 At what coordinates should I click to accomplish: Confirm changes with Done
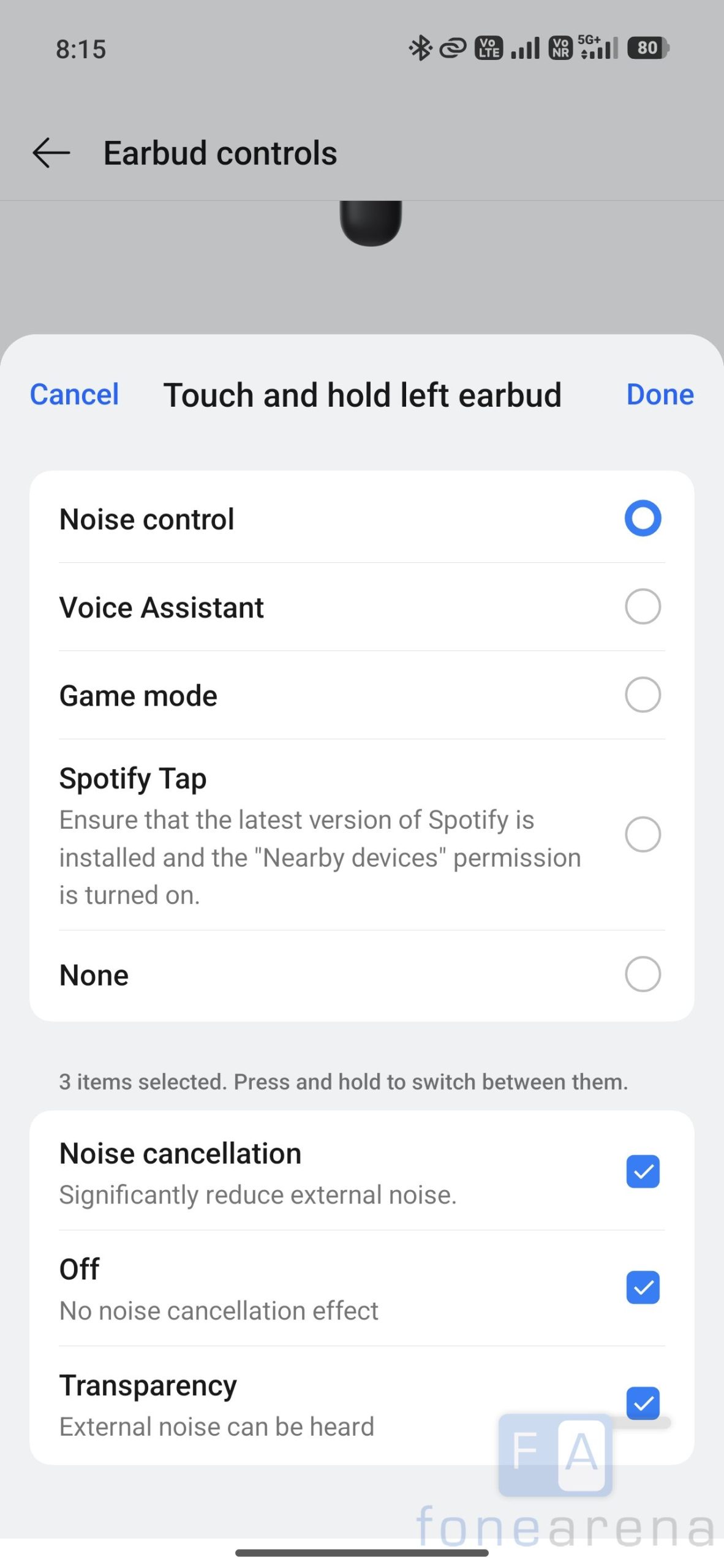coord(660,394)
